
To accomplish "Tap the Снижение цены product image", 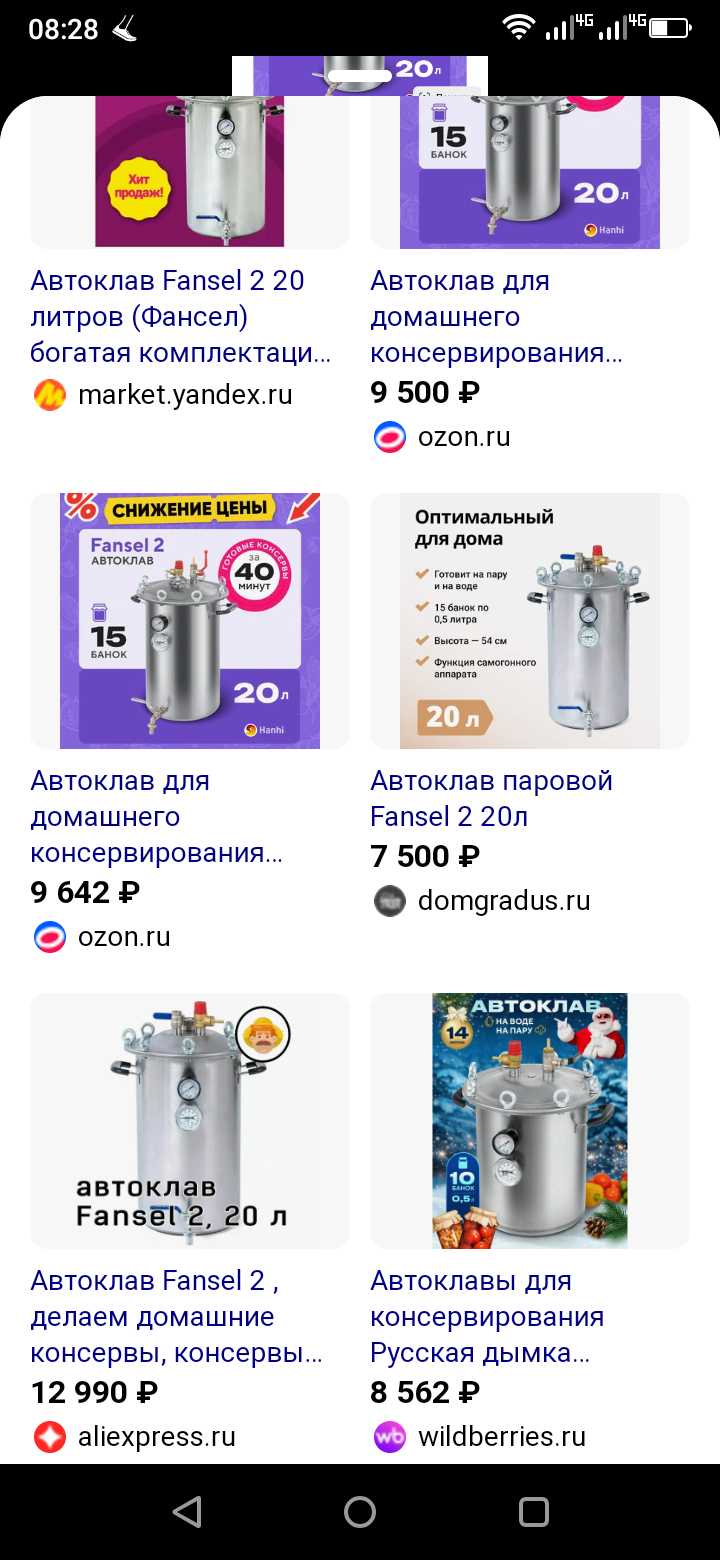I will coord(190,621).
